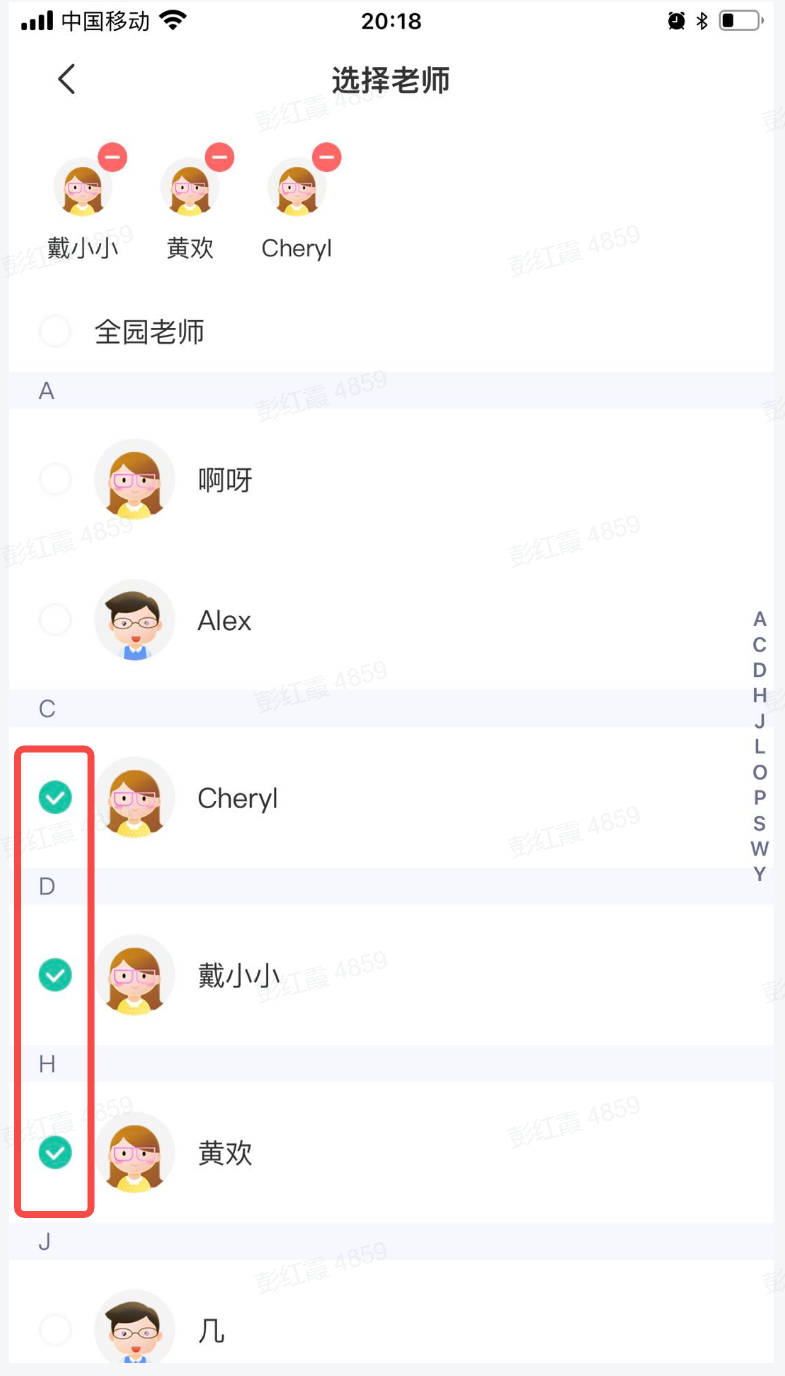Uncheck 黄欢 in the H section
Viewport: 785px width, 1376px height.
(55, 1153)
